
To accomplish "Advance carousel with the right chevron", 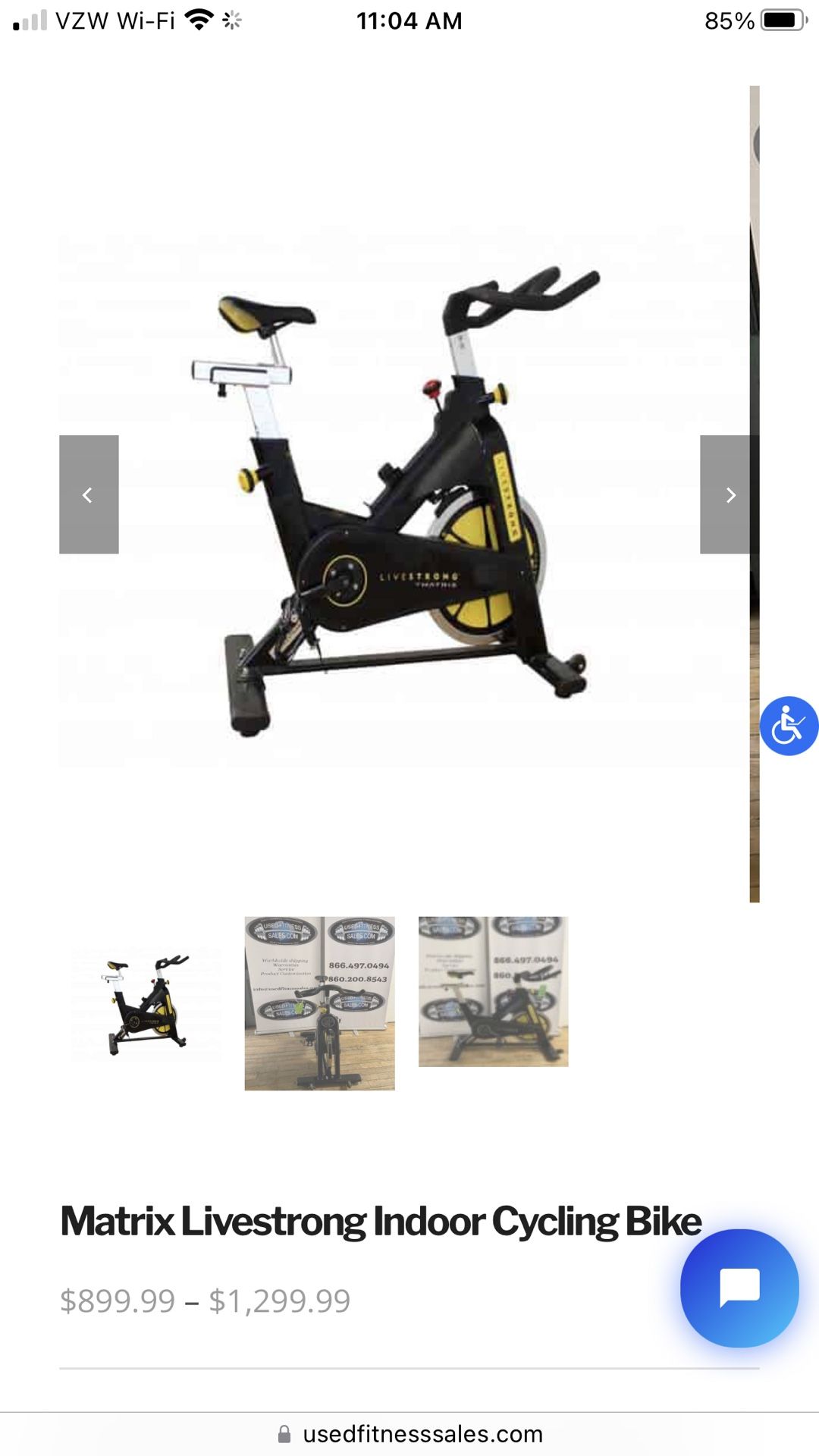I will (x=730, y=494).
